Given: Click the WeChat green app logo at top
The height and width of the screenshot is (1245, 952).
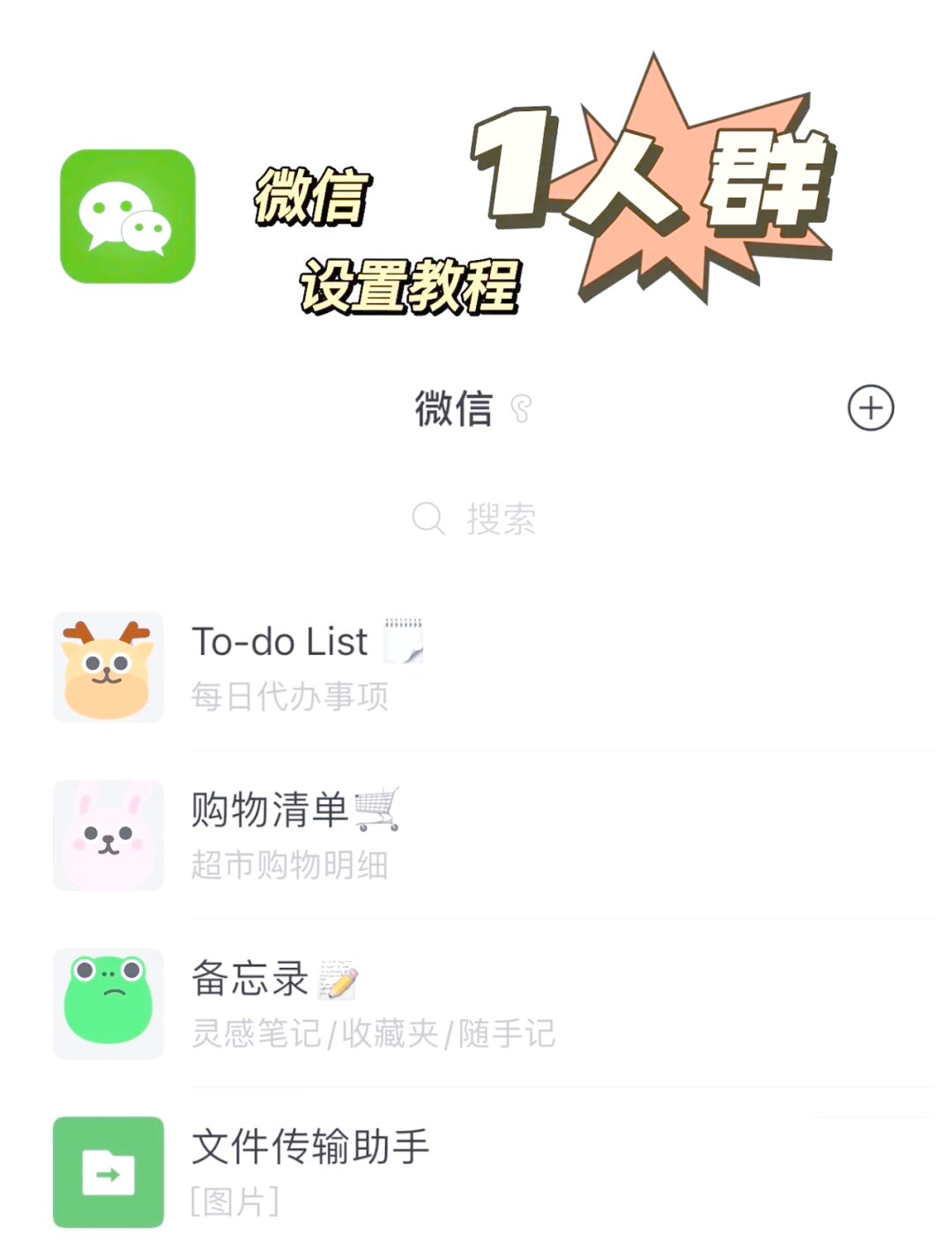Looking at the screenshot, I should (x=126, y=215).
